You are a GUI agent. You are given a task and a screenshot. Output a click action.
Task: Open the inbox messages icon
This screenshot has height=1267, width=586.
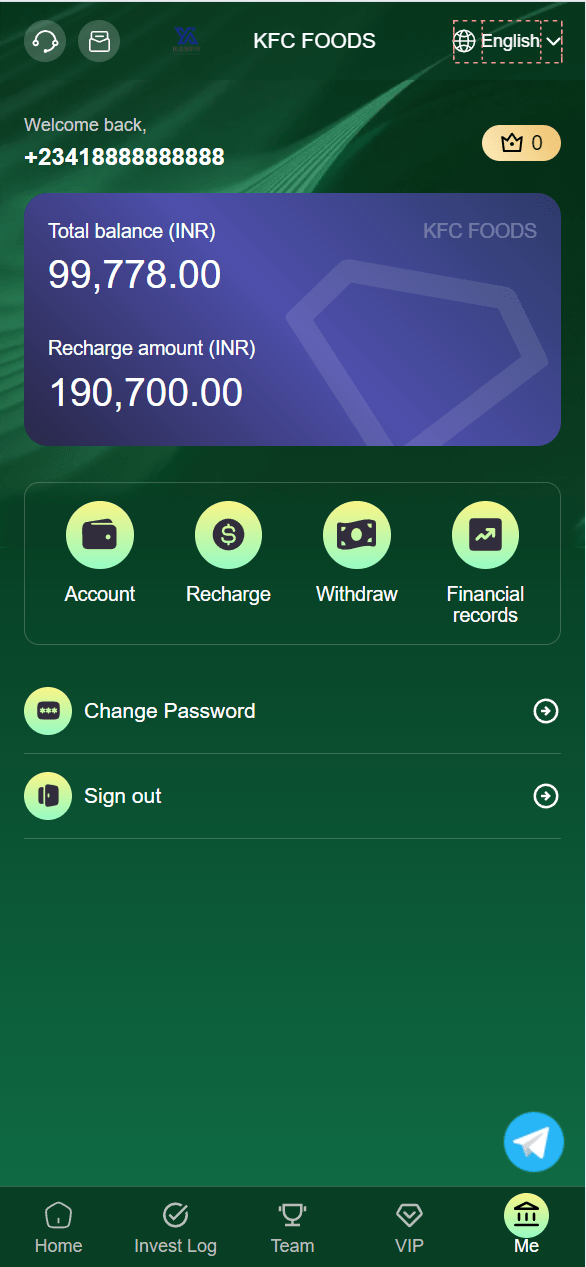(x=99, y=41)
